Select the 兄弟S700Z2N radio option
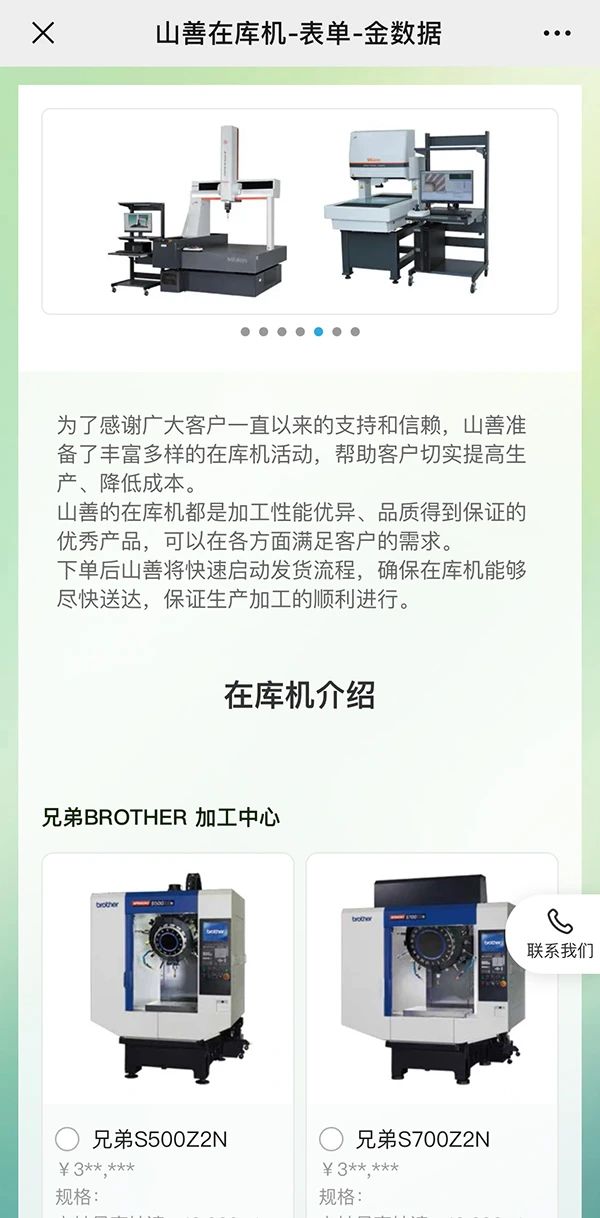600x1218 pixels. 331,1139
